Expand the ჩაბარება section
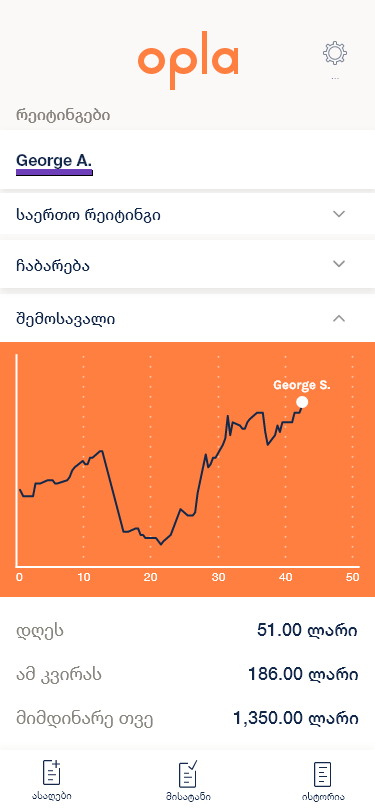The image size is (375, 812). tap(188, 265)
